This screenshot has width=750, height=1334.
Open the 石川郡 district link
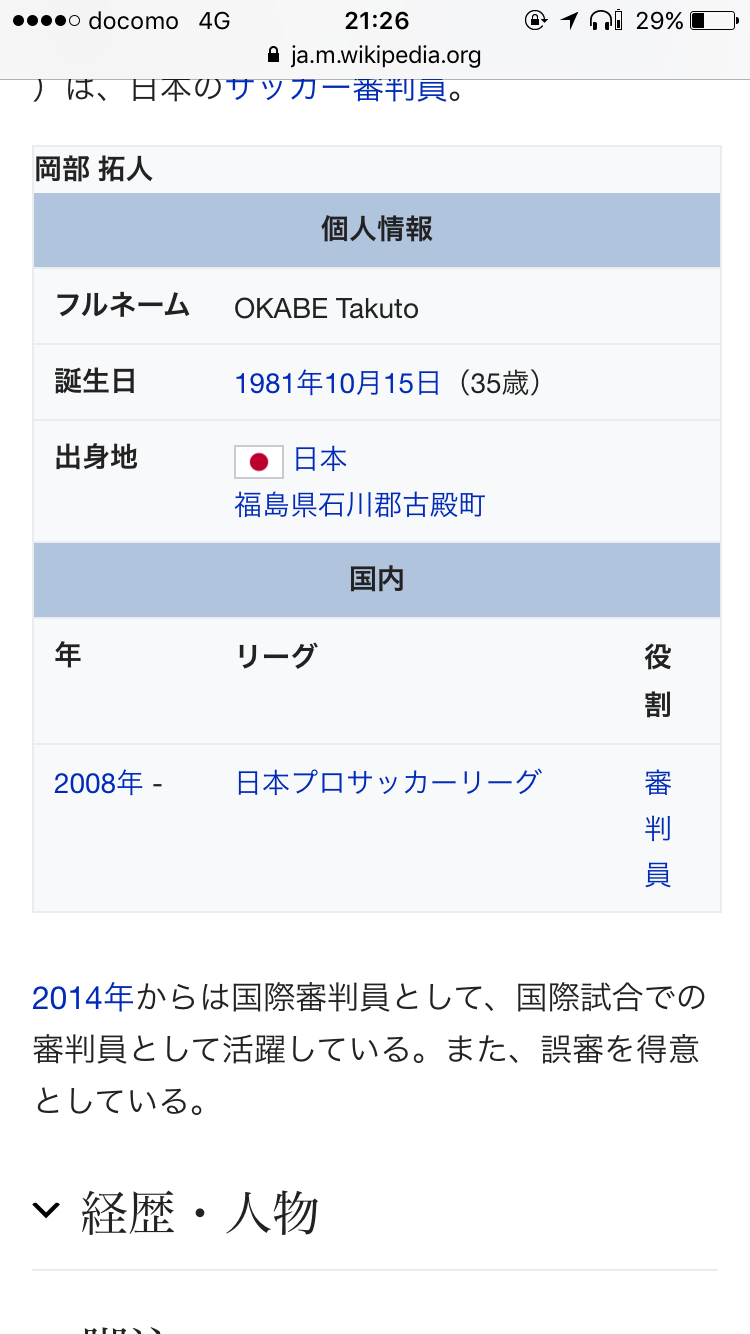tap(359, 505)
